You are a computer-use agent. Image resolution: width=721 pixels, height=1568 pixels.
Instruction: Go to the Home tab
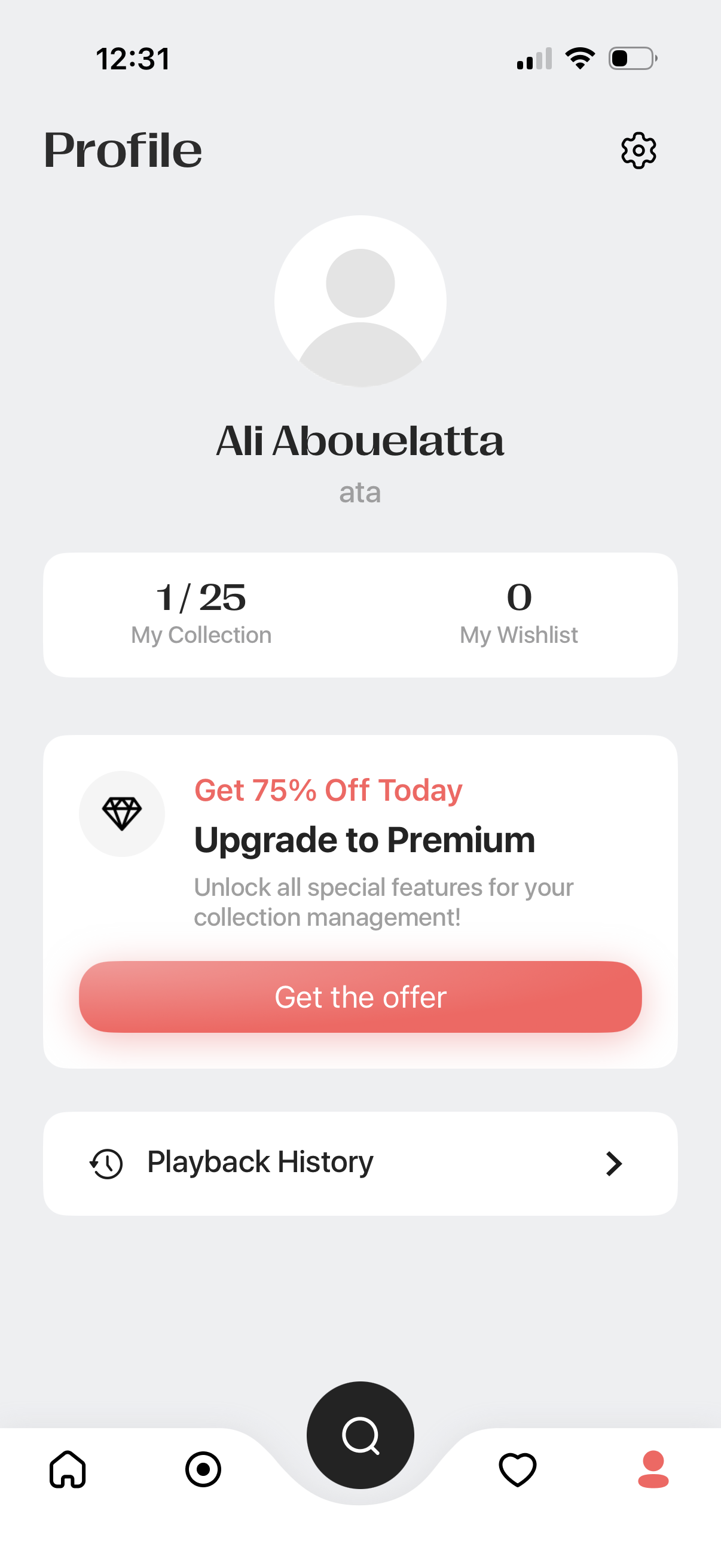(68, 1469)
